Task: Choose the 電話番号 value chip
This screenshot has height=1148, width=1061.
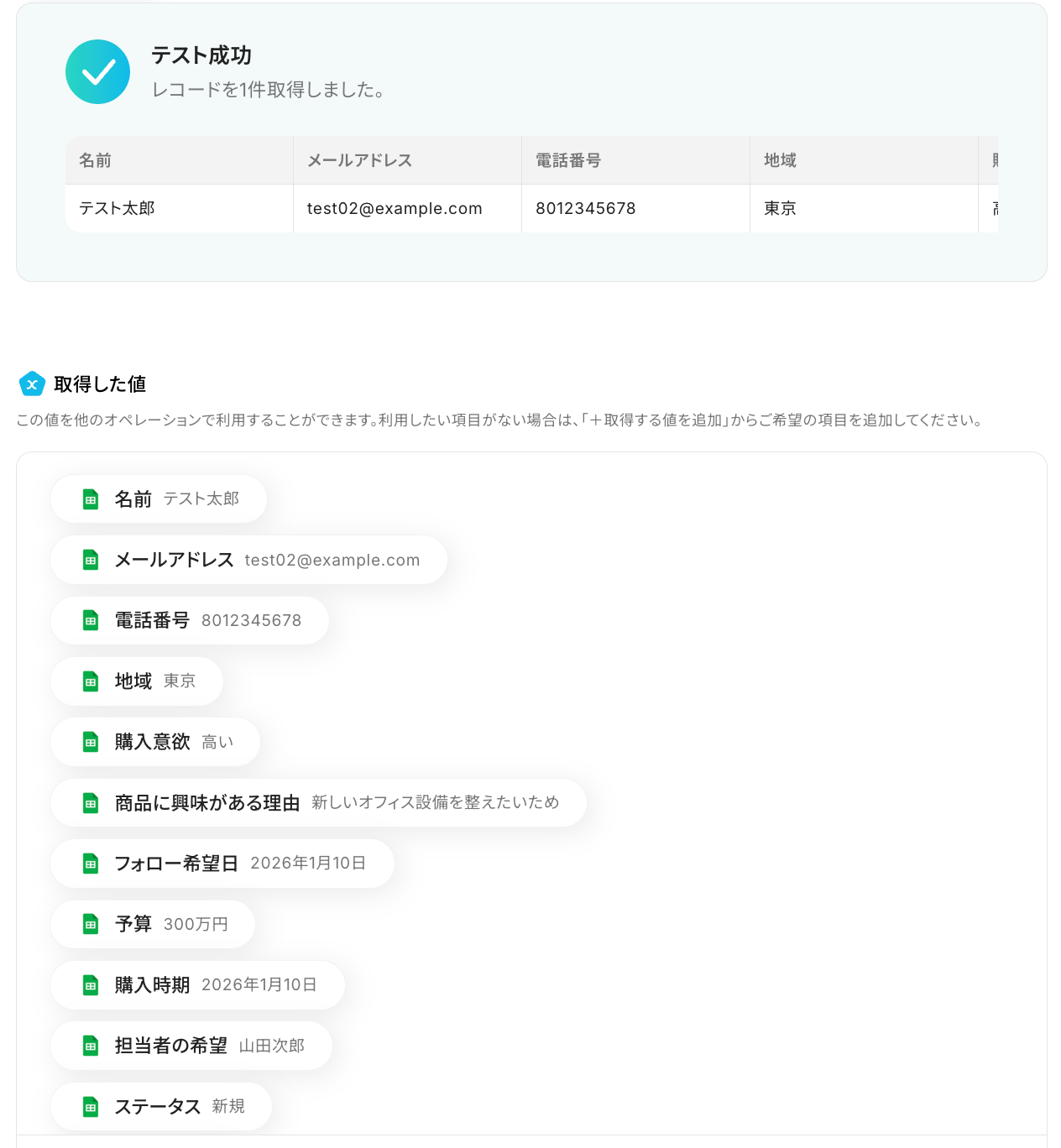Action: click(190, 621)
